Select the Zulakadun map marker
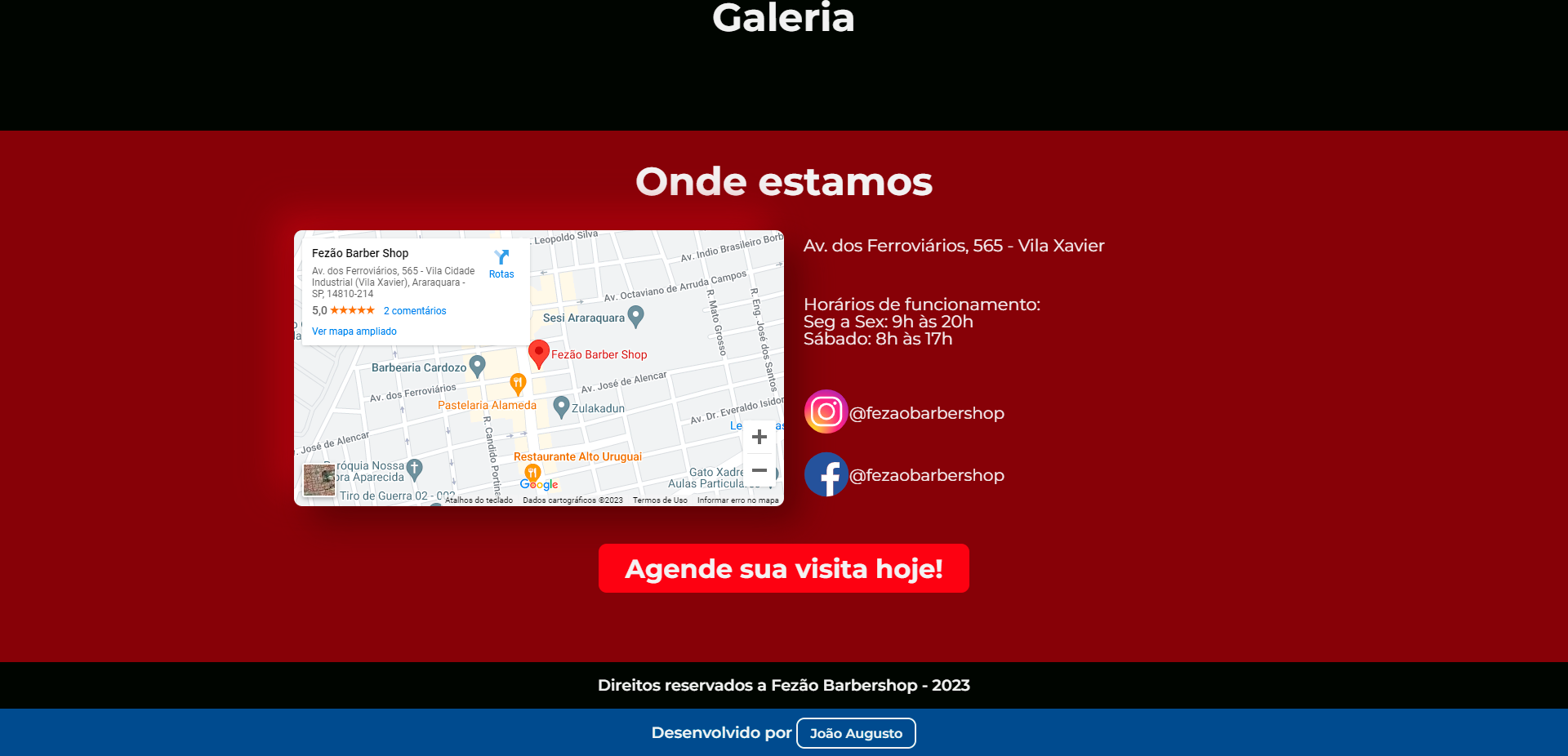Image resolution: width=1568 pixels, height=756 pixels. (x=561, y=407)
